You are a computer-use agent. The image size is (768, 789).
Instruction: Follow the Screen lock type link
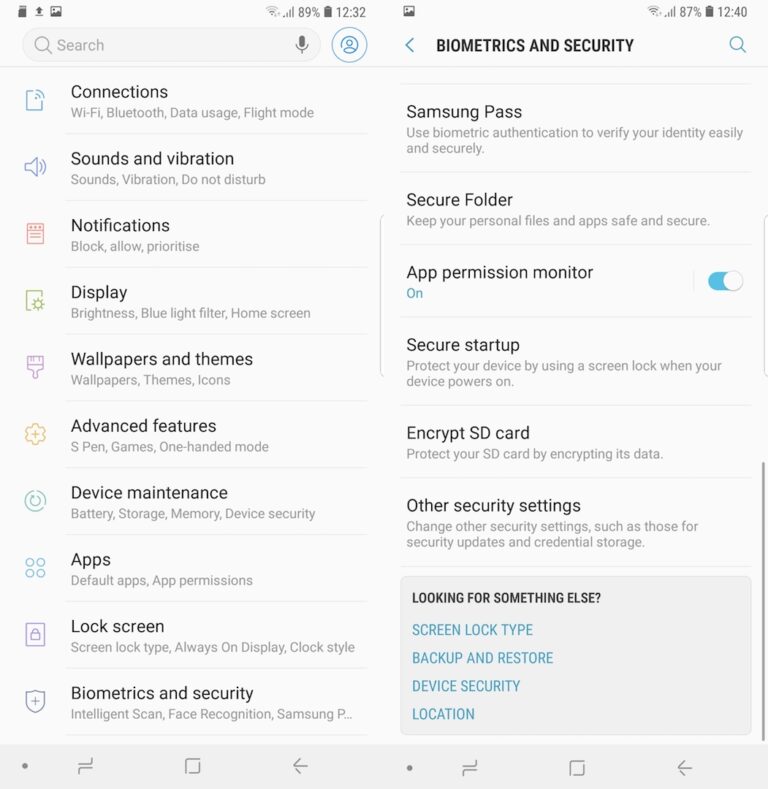[472, 630]
